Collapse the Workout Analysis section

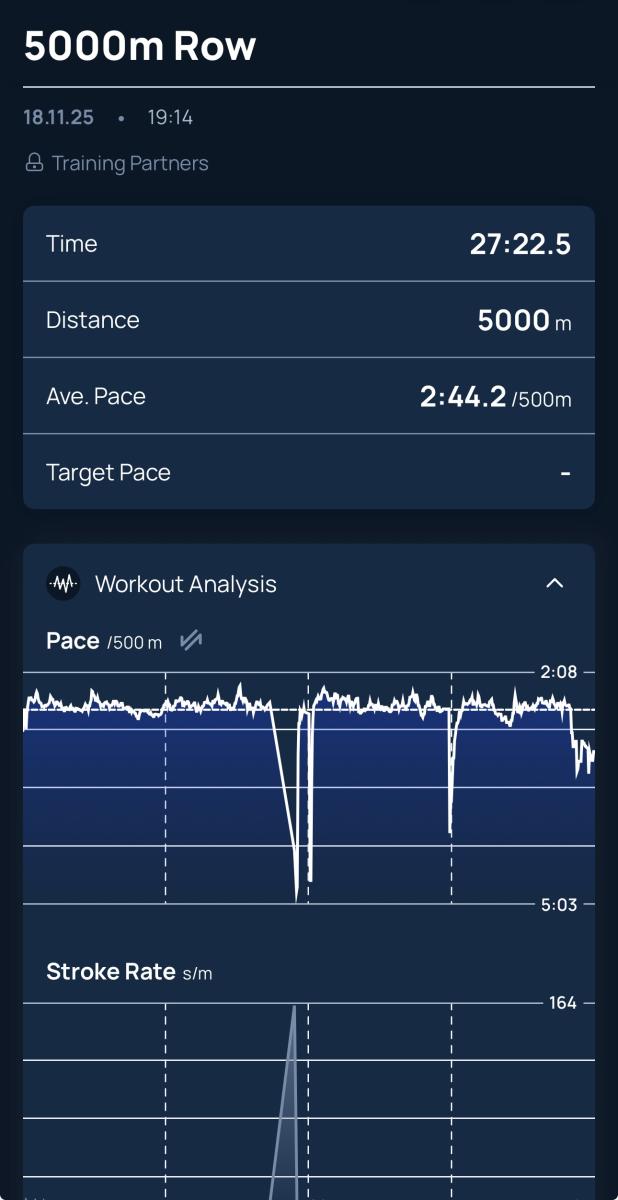coord(555,584)
